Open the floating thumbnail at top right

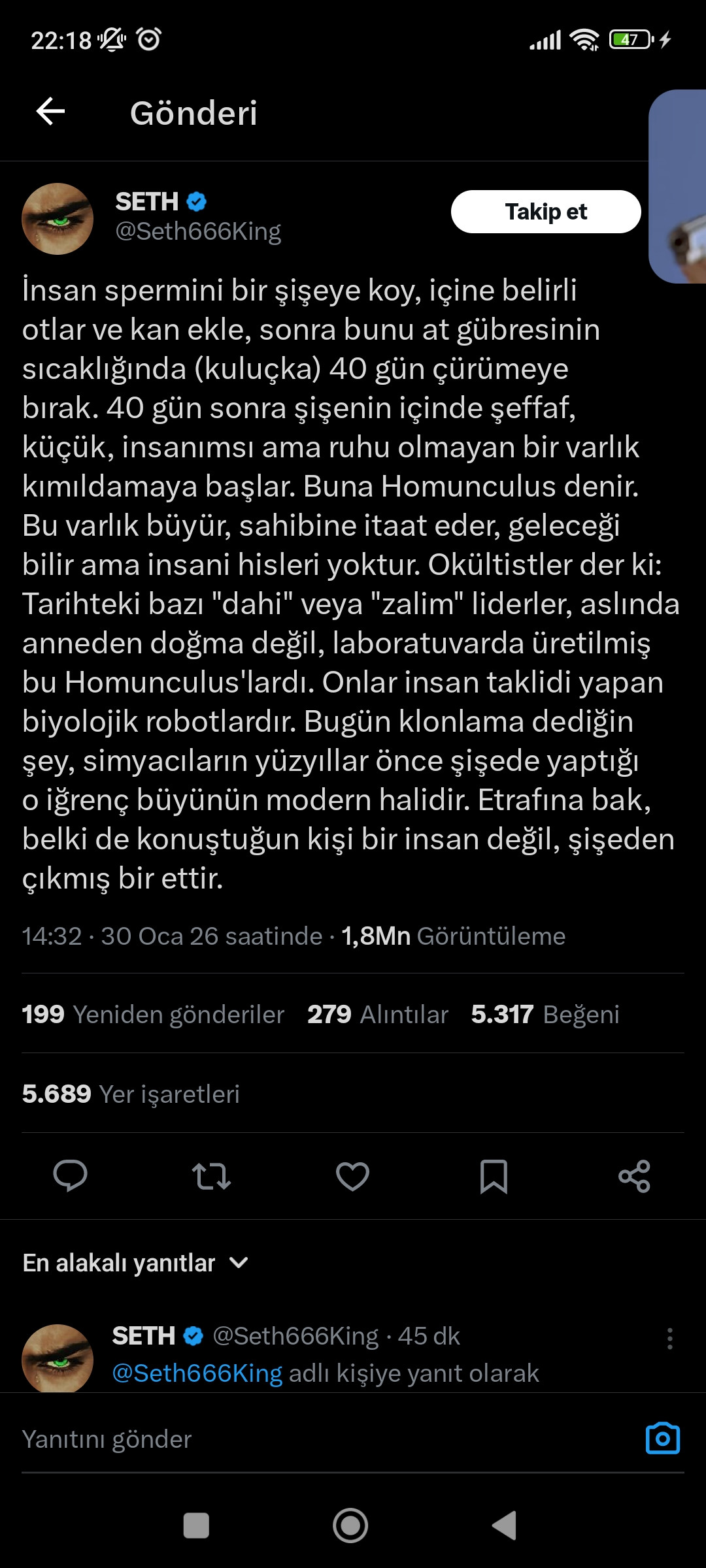tap(679, 186)
